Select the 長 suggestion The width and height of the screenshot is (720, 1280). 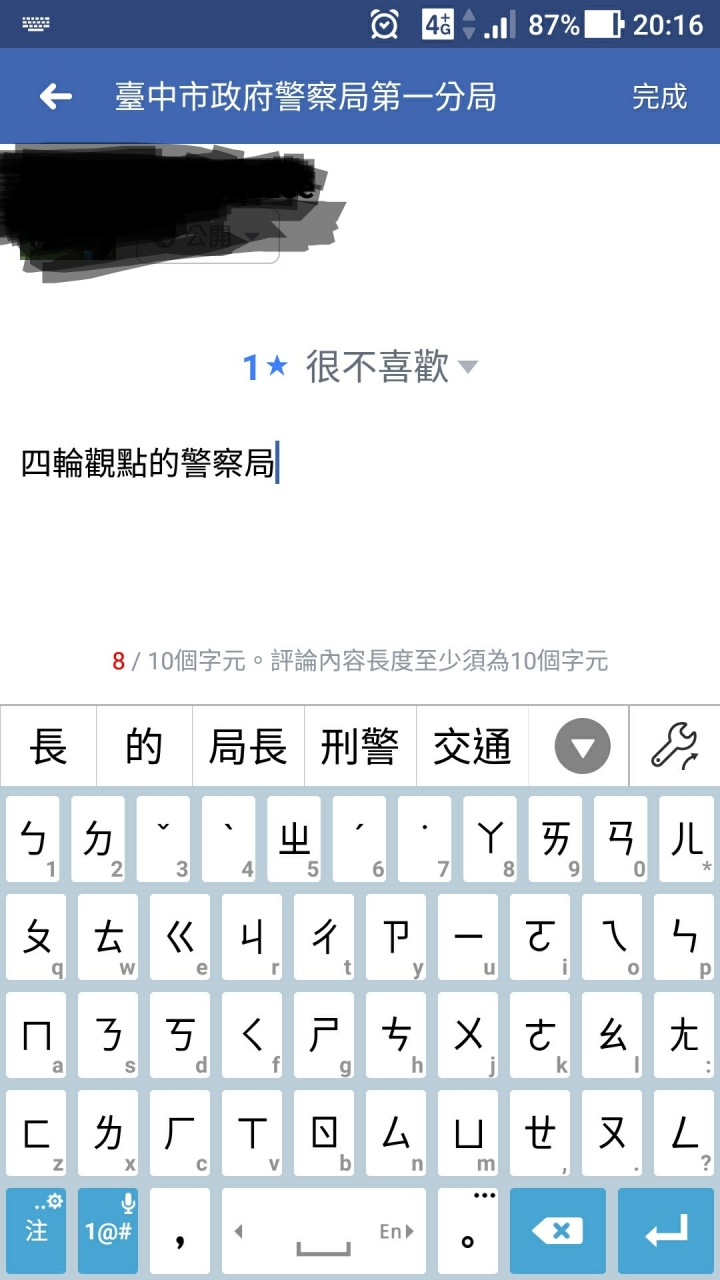[48, 747]
